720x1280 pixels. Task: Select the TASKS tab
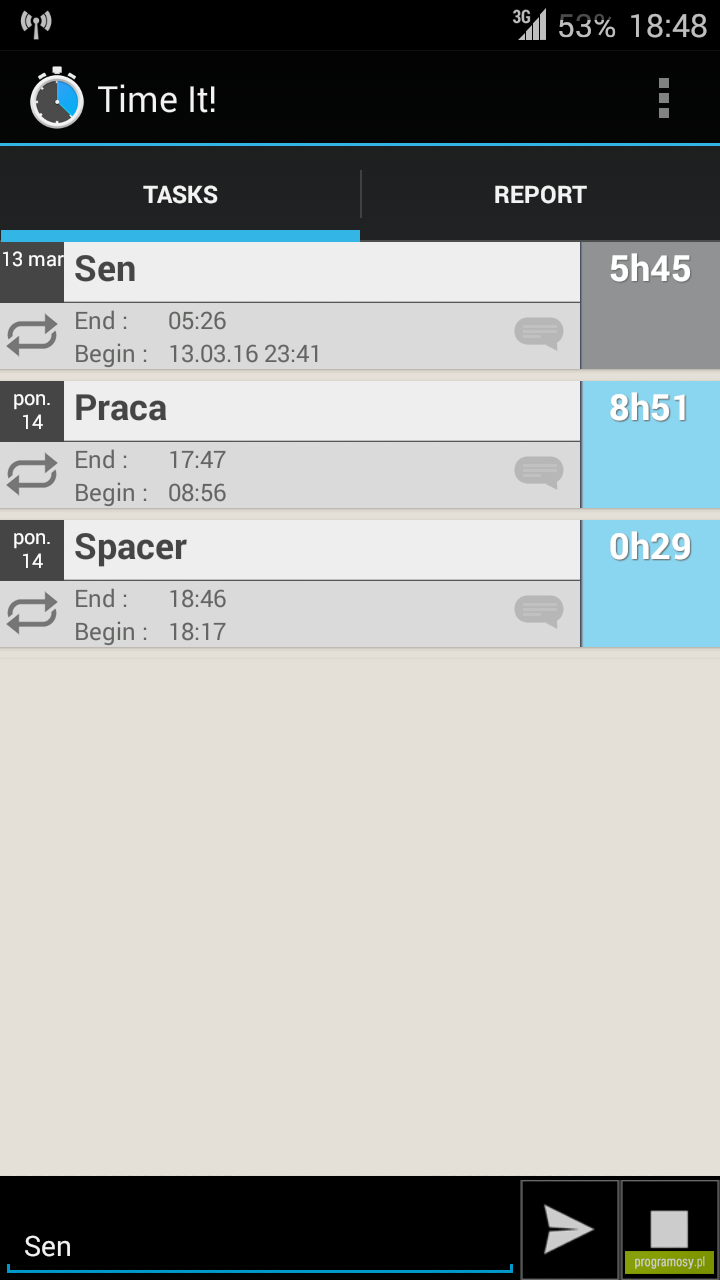[180, 194]
